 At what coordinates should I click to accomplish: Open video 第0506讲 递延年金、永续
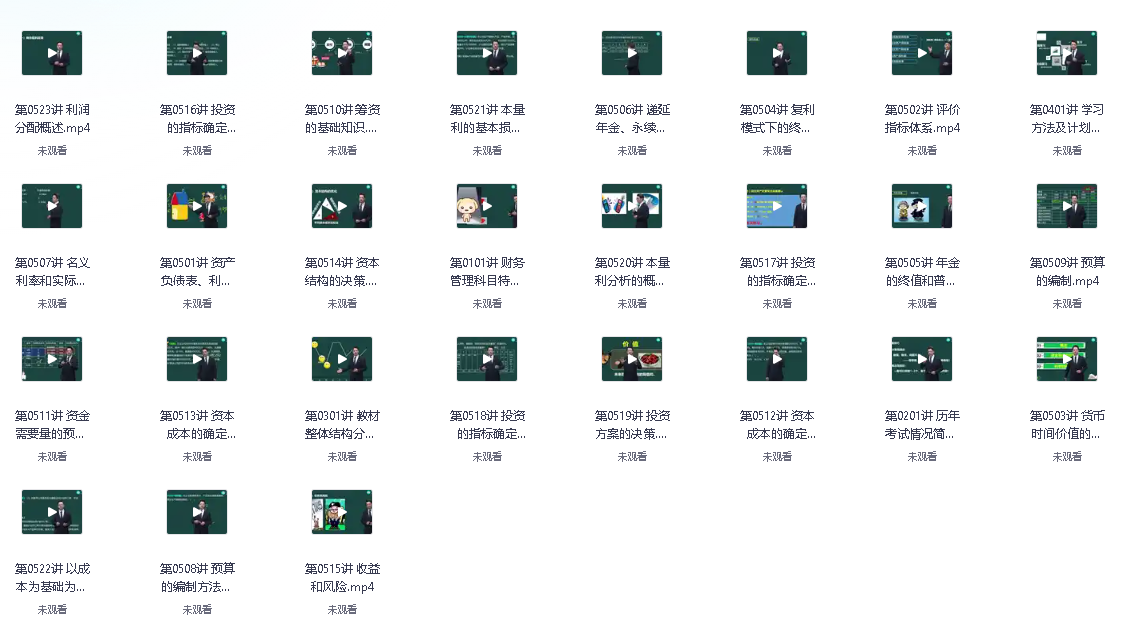[632, 53]
